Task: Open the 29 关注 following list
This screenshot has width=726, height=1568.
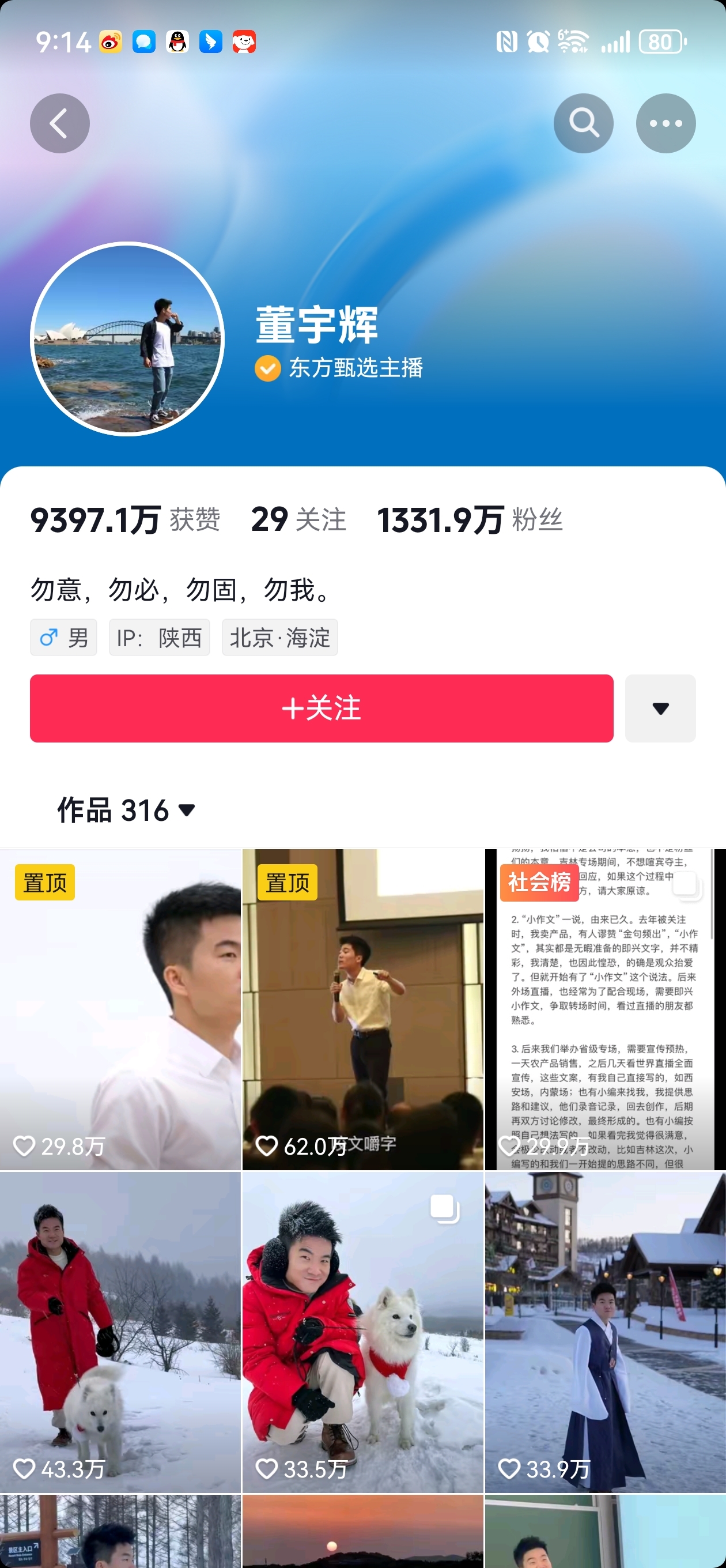Action: 298,520
